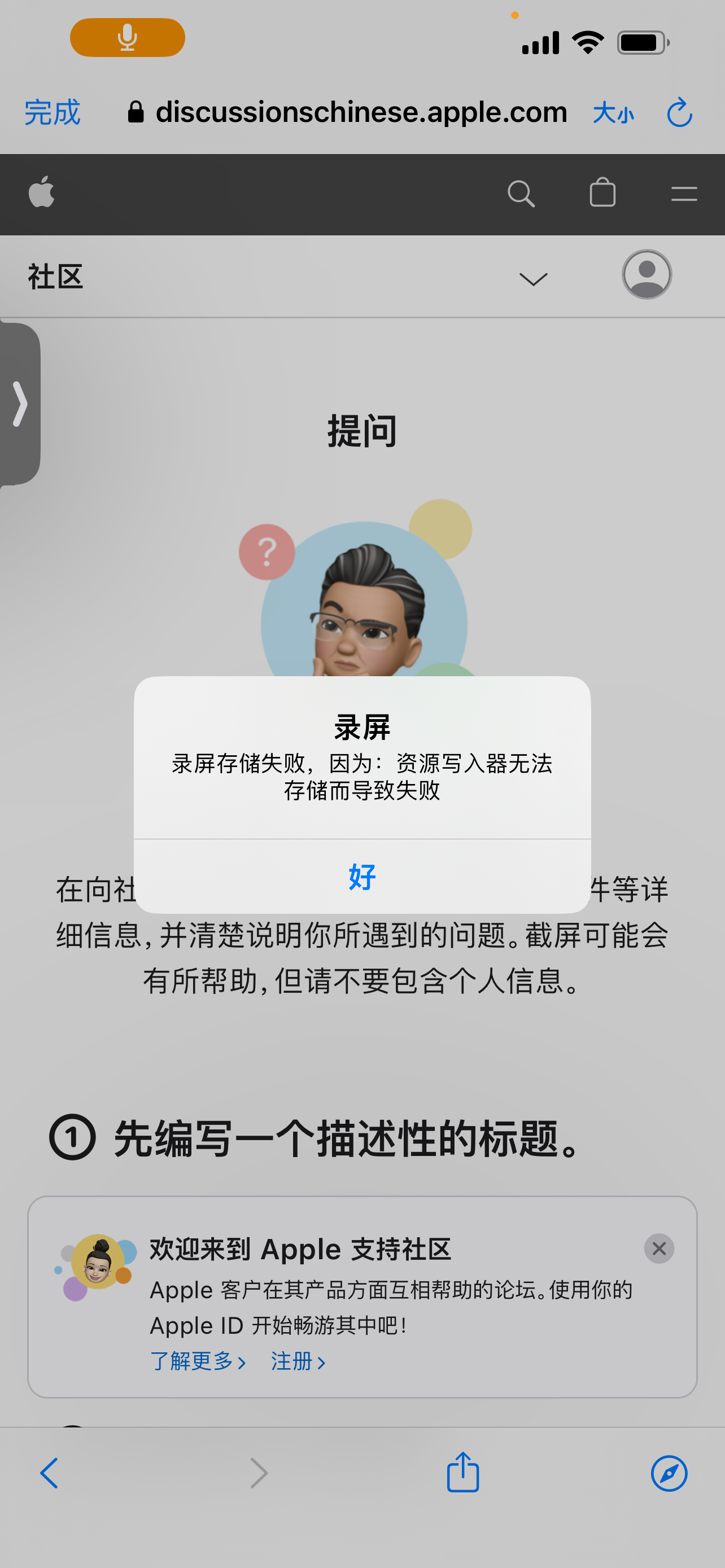Open the 了解更多 link
The width and height of the screenshot is (725, 1568).
(198, 1361)
